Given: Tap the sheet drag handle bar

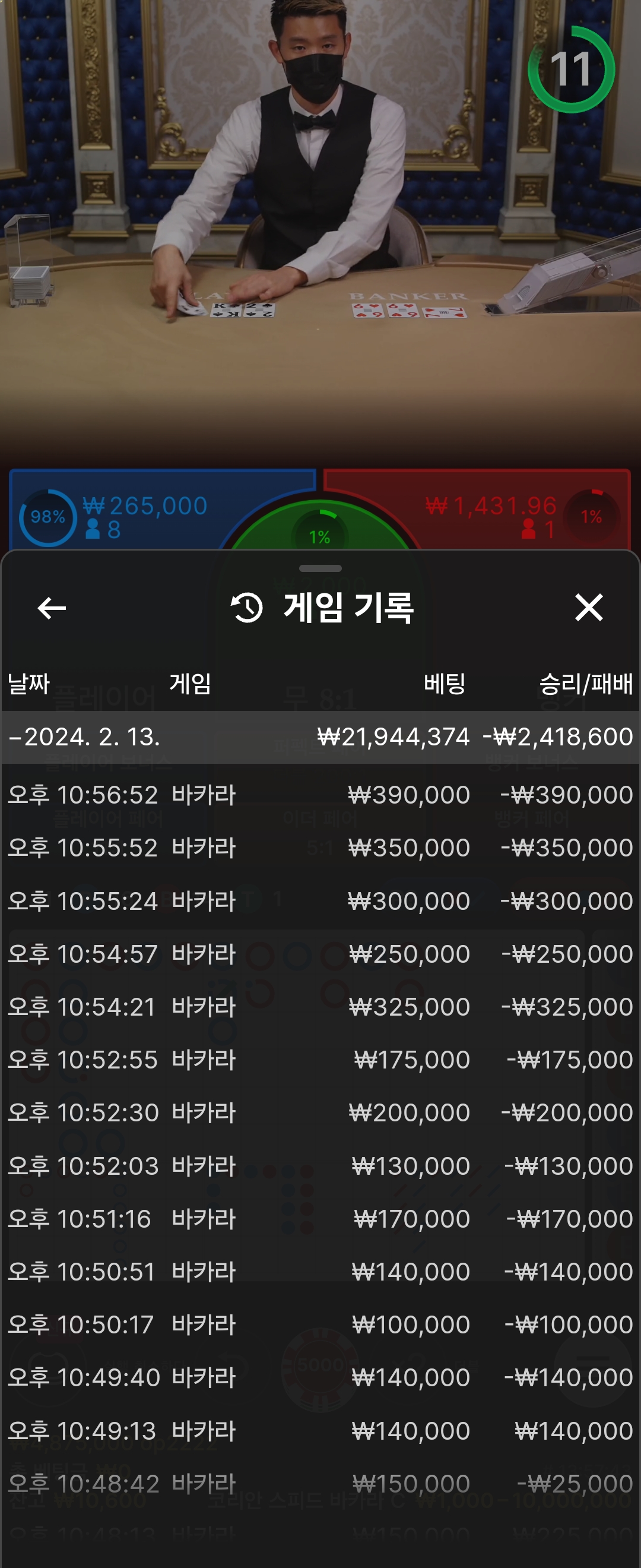Looking at the screenshot, I should point(320,568).
